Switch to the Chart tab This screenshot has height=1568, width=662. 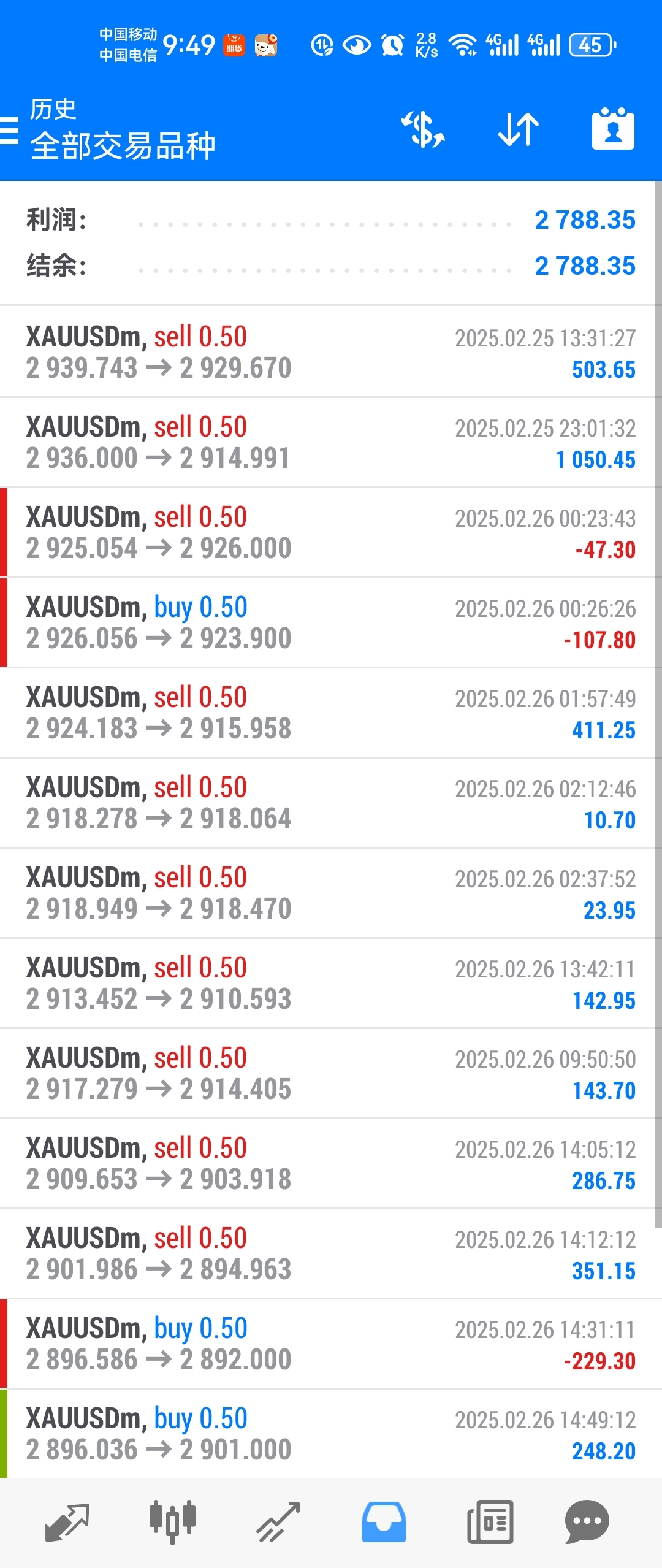[172, 1521]
